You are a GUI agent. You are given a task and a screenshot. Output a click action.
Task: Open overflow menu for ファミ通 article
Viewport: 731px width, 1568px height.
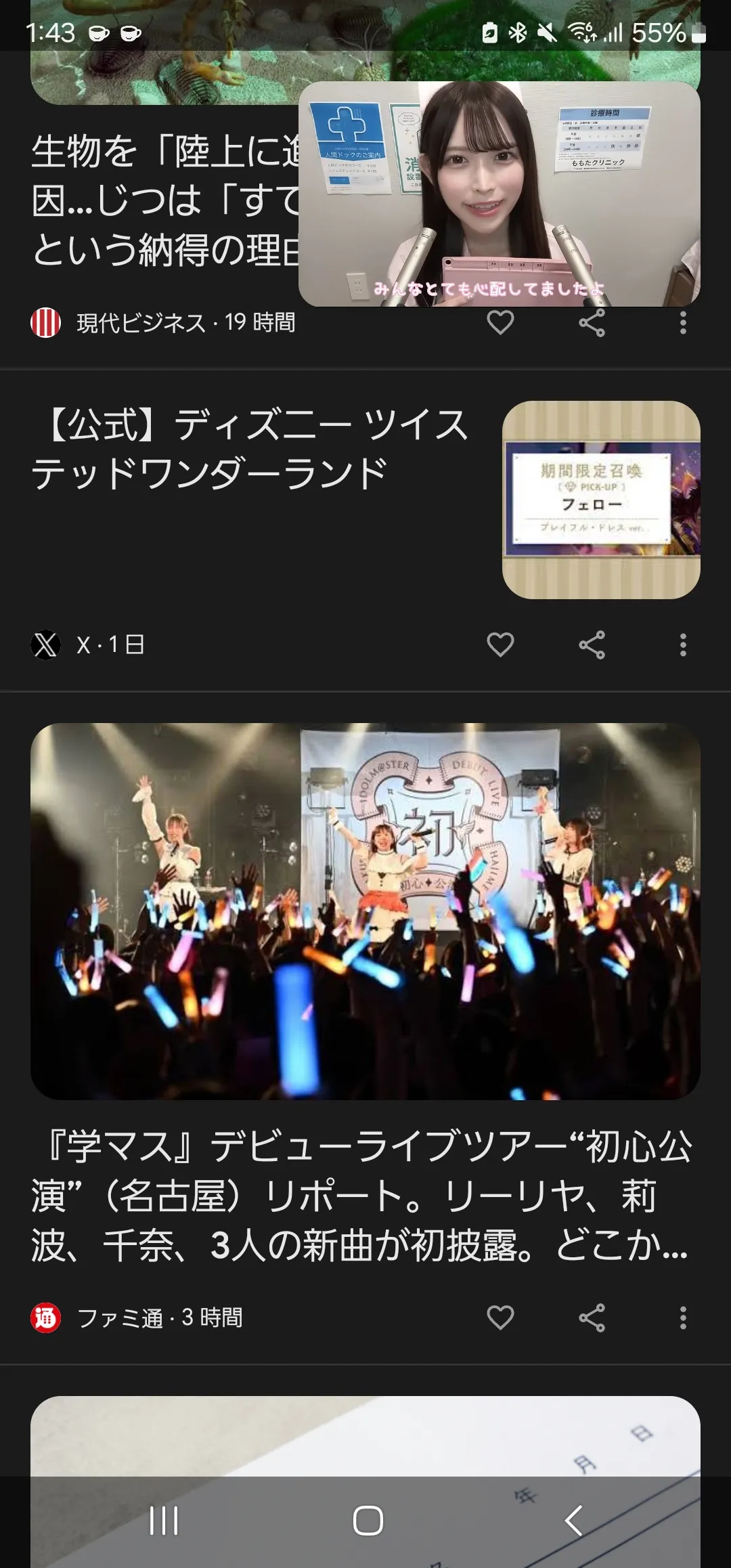(683, 1317)
